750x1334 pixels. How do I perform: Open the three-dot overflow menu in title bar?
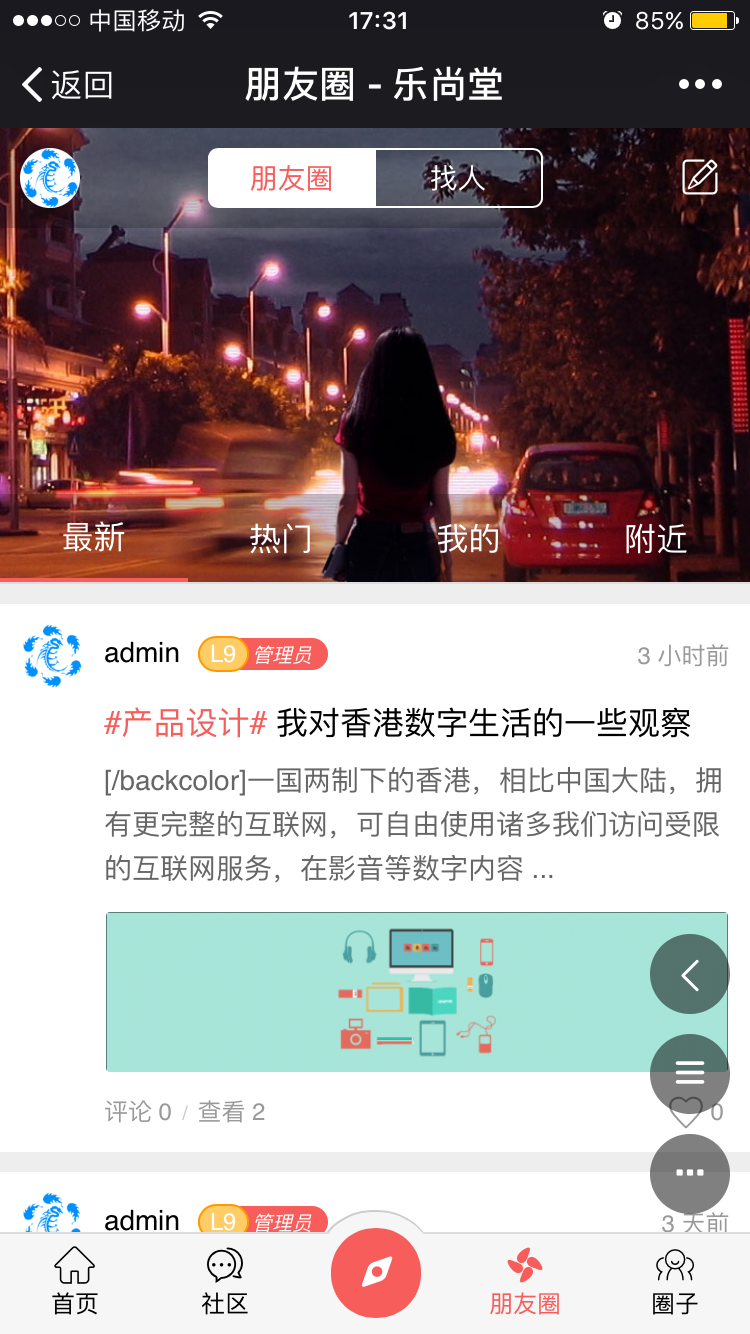coord(700,85)
